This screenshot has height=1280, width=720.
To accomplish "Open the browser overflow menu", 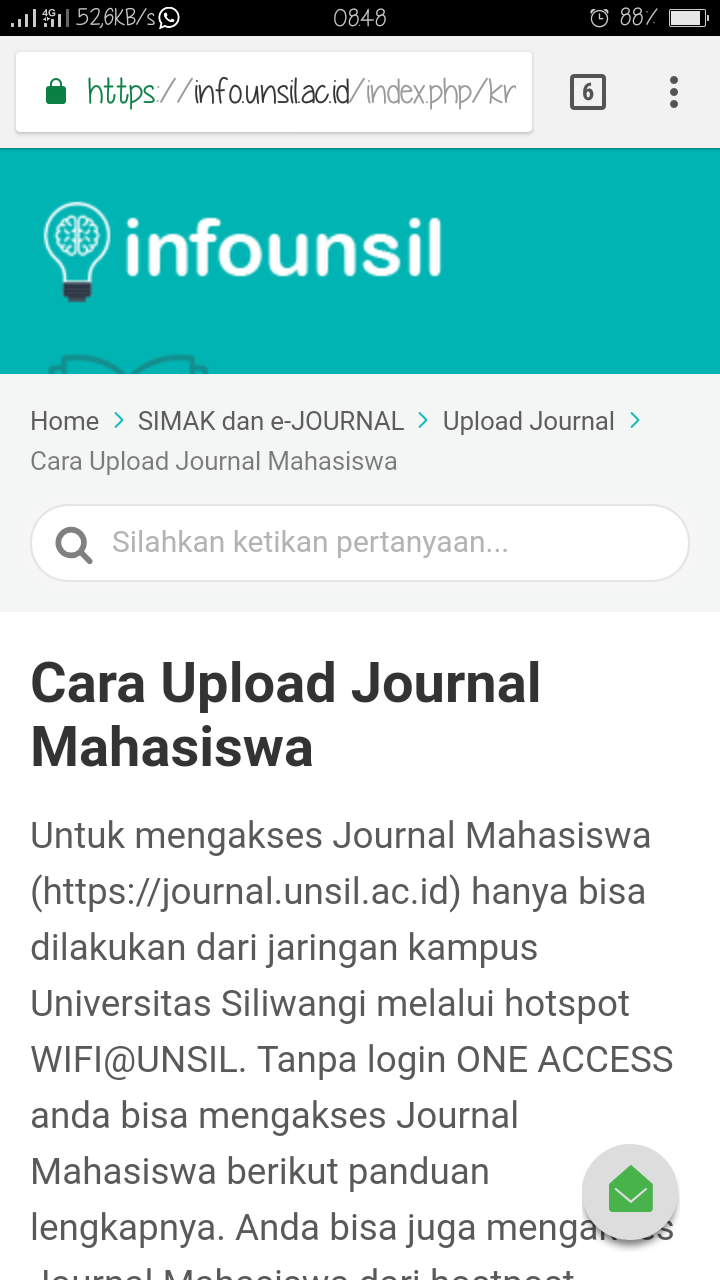I will [674, 92].
